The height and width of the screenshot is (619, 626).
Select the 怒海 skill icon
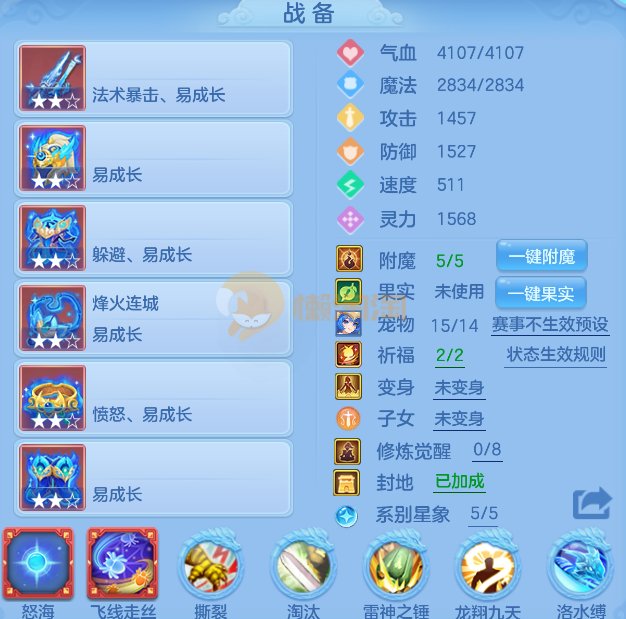38,565
